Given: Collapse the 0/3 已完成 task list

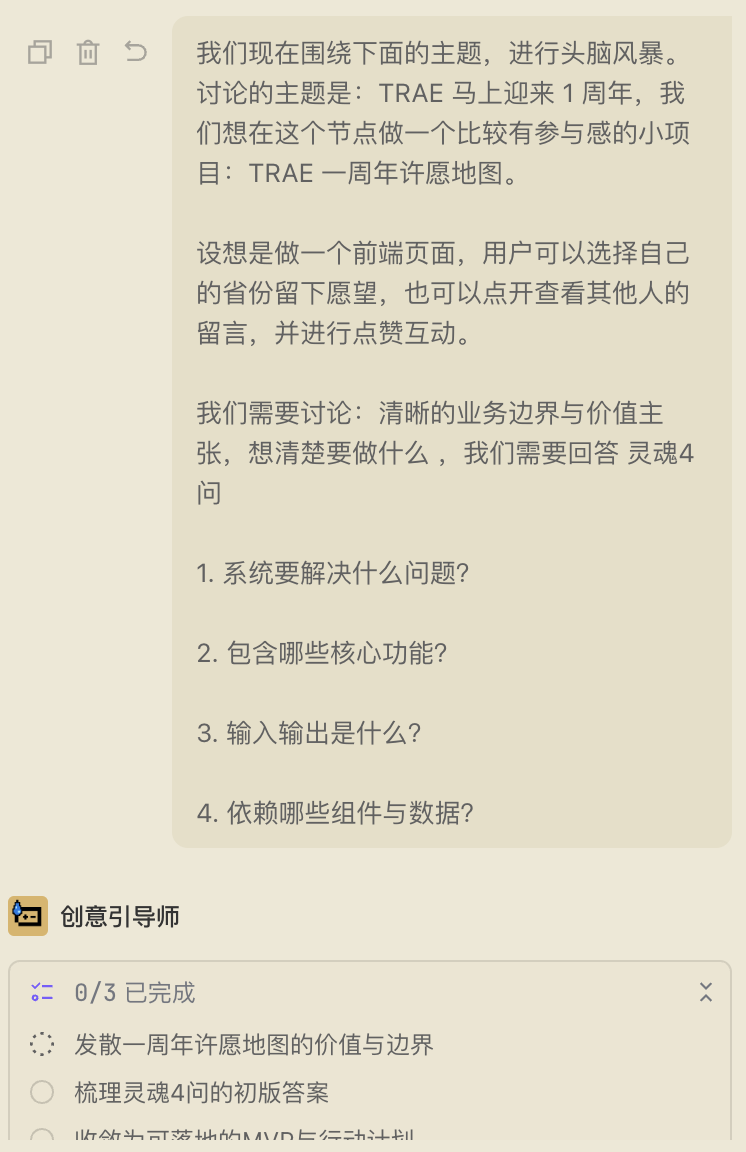Looking at the screenshot, I should [x=705, y=992].
